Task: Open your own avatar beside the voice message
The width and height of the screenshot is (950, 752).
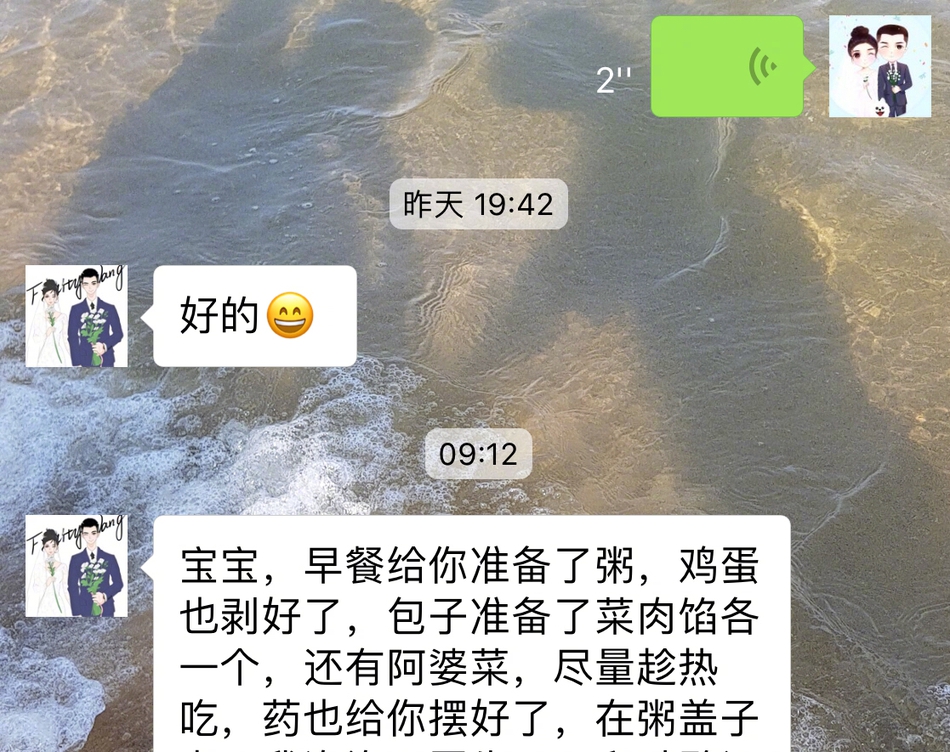Action: click(879, 67)
